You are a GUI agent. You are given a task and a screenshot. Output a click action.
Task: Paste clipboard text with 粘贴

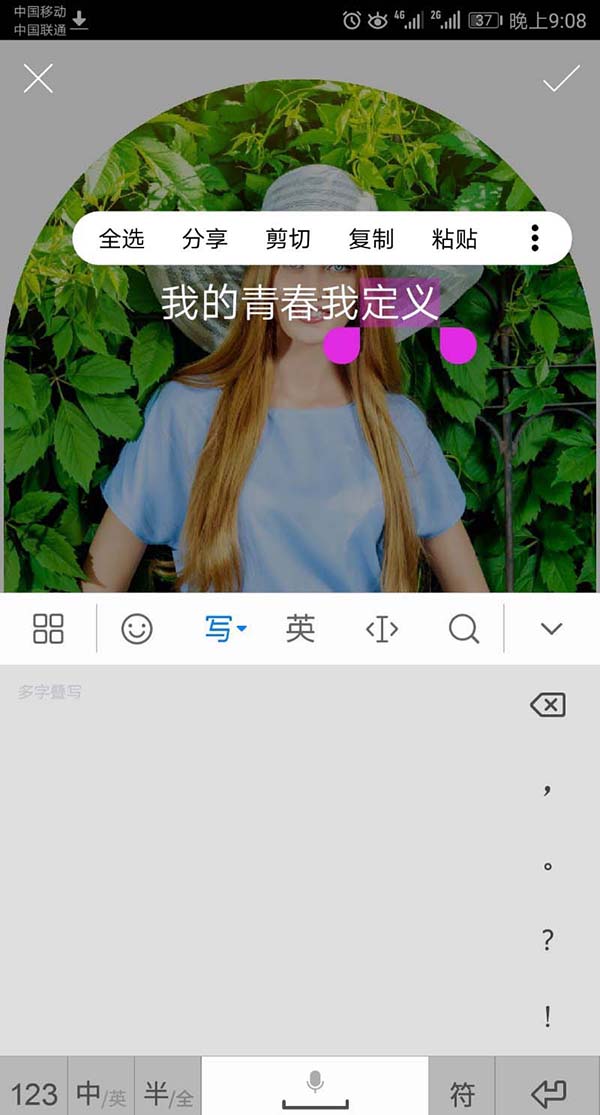[x=454, y=239]
